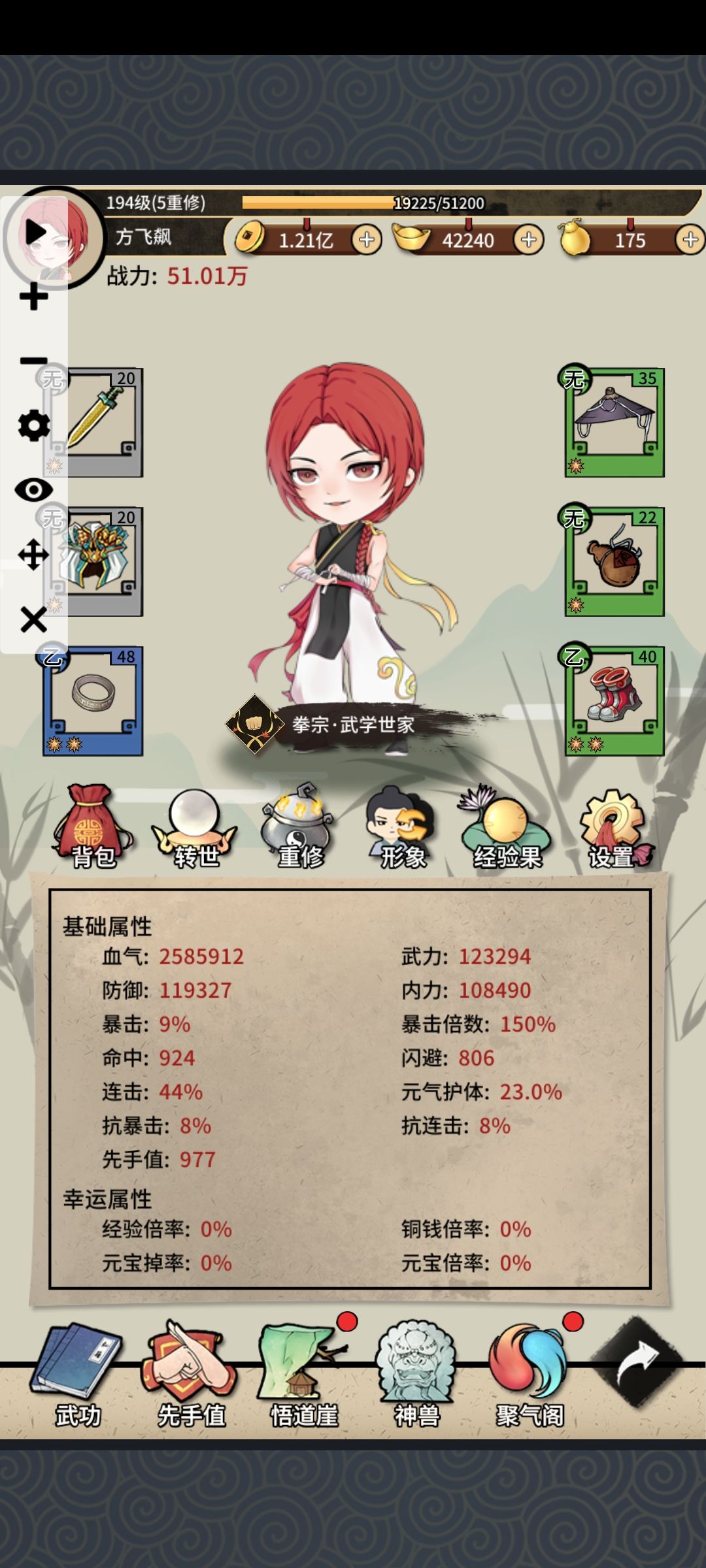Open the 武功 martial arts book
Viewport: 706px width, 1568px height.
pos(78,1375)
